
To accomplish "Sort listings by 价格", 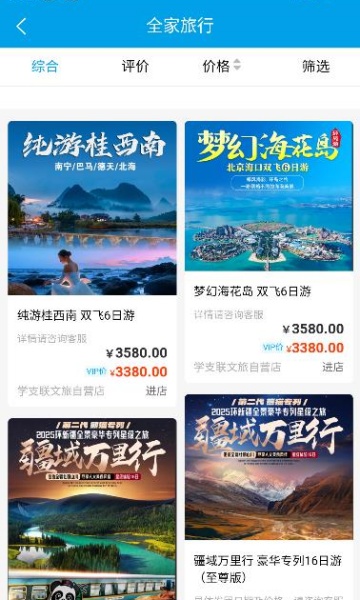I will pyautogui.click(x=222, y=66).
